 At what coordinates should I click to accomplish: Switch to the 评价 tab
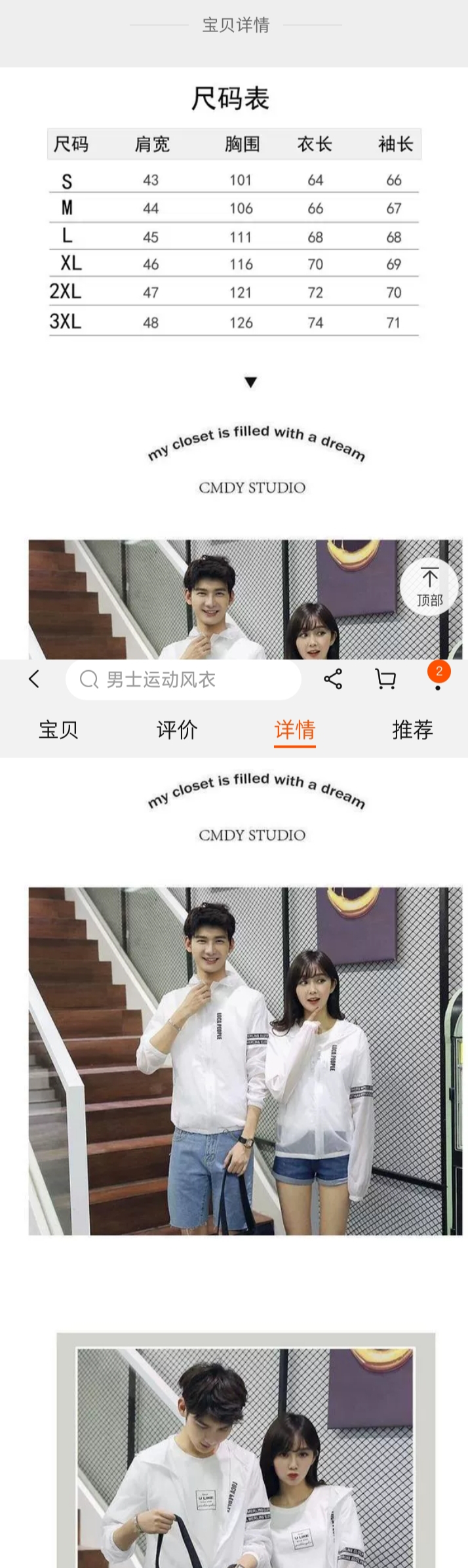(x=177, y=729)
